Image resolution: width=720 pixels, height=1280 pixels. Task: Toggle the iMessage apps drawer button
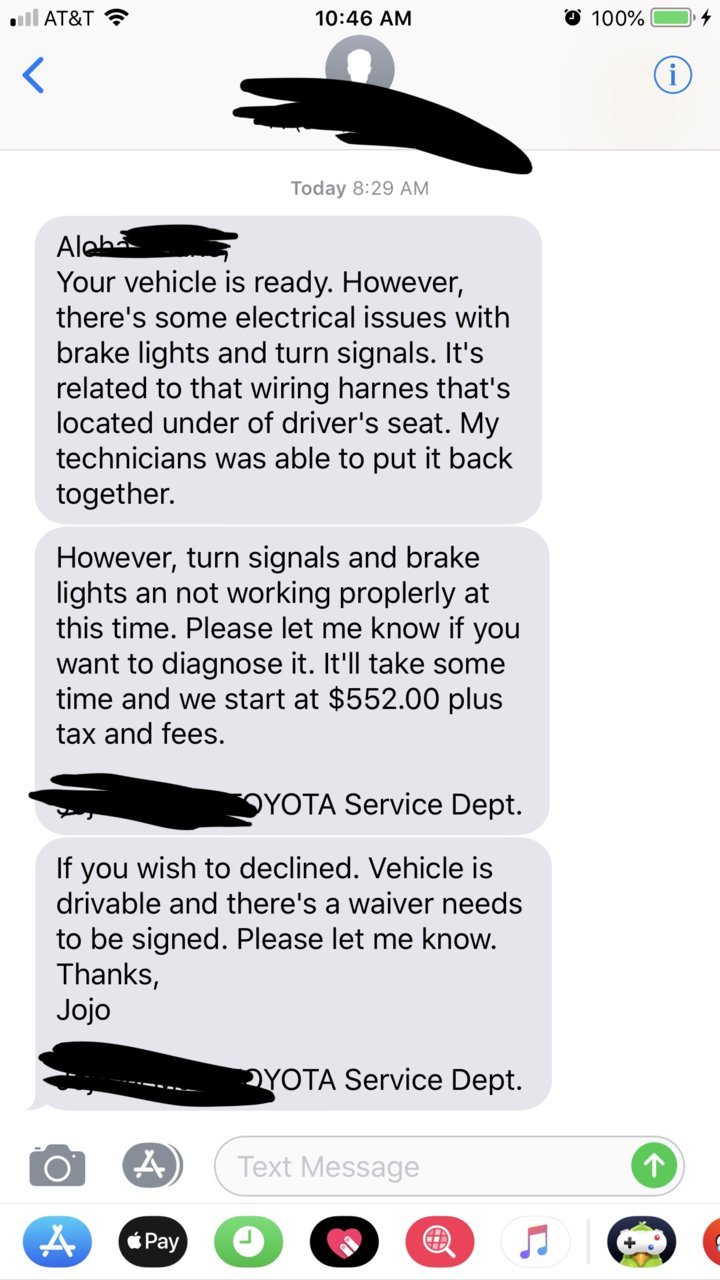153,1165
